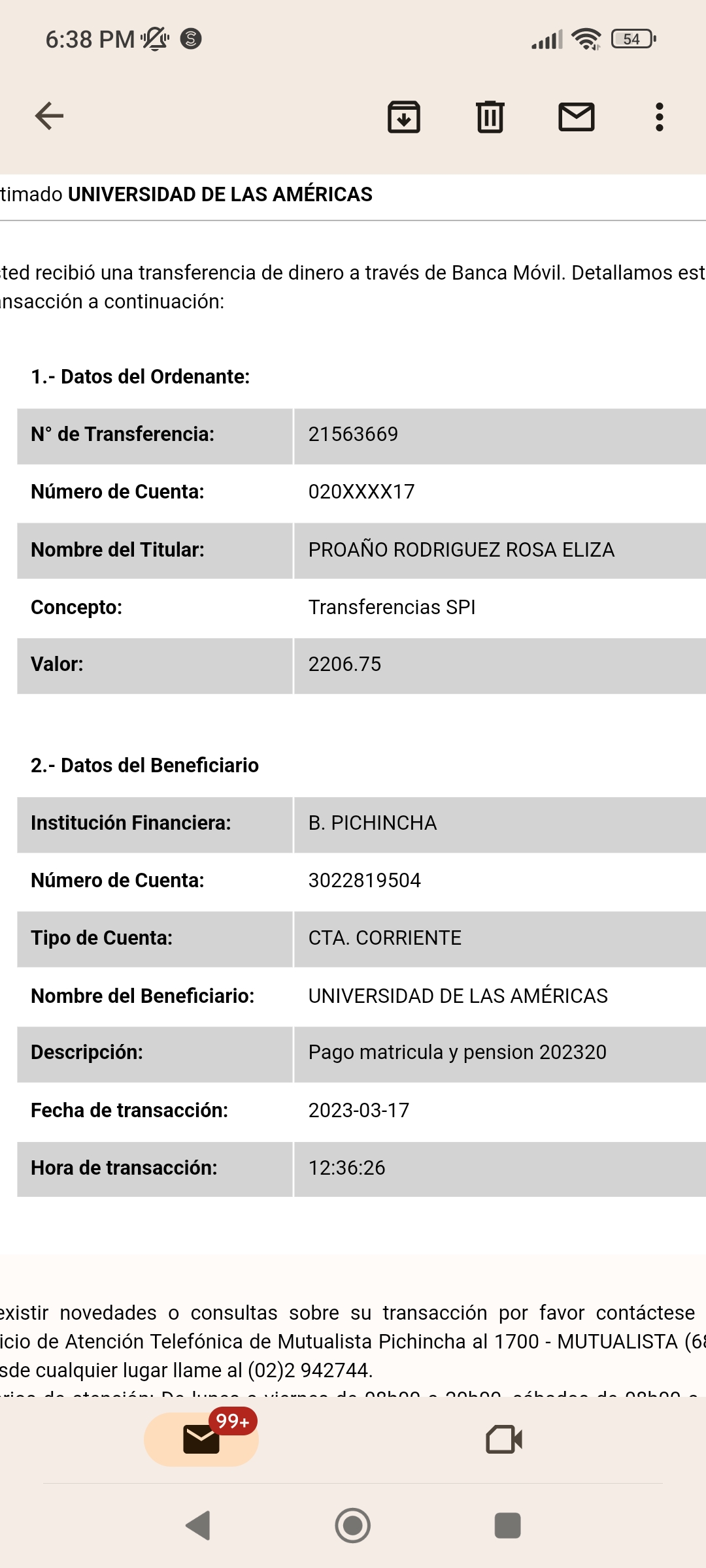Open the recent apps view

[507, 1526]
